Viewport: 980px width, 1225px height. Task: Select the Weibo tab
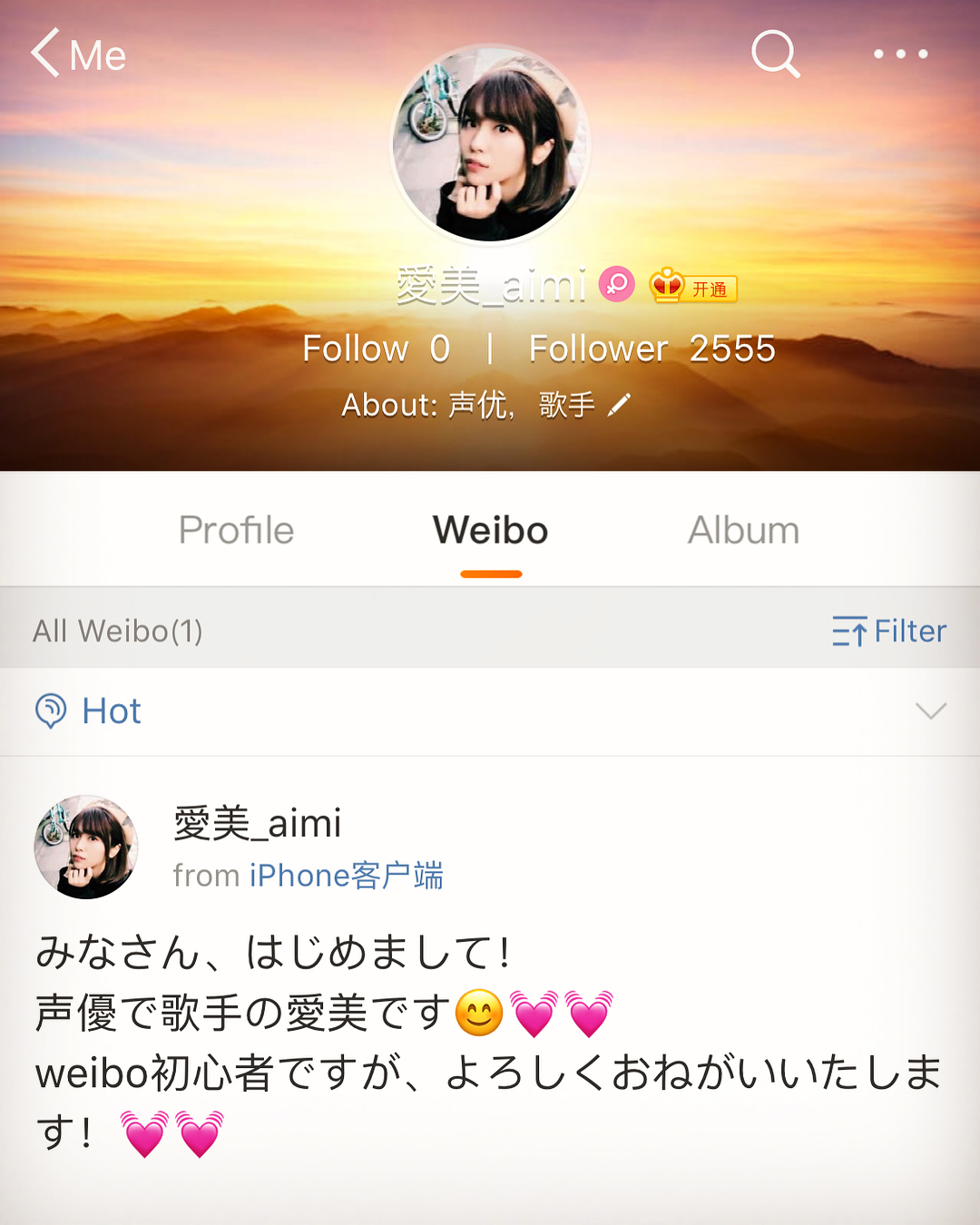pyautogui.click(x=490, y=531)
